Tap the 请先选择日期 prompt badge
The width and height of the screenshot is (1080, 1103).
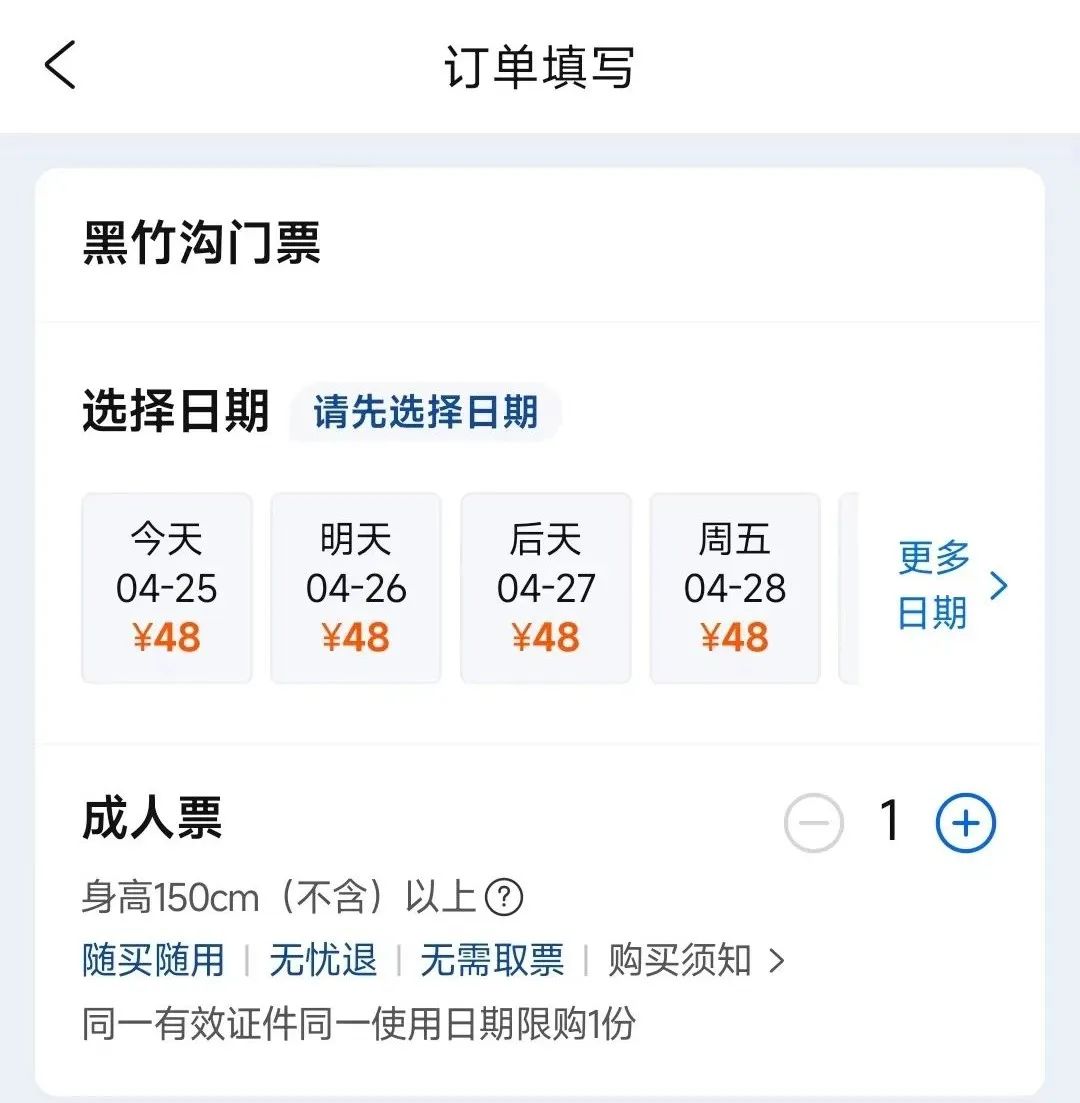[x=424, y=412]
